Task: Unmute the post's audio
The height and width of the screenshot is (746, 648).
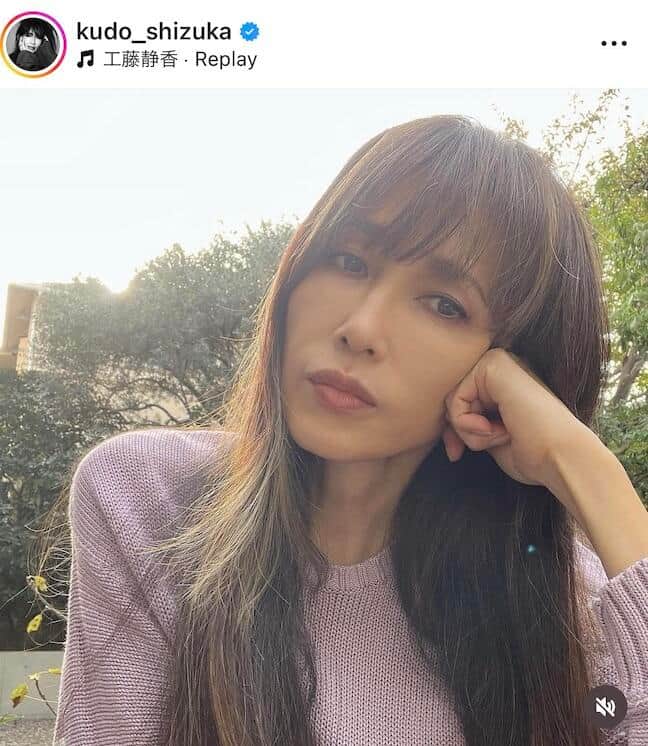Action: [605, 707]
